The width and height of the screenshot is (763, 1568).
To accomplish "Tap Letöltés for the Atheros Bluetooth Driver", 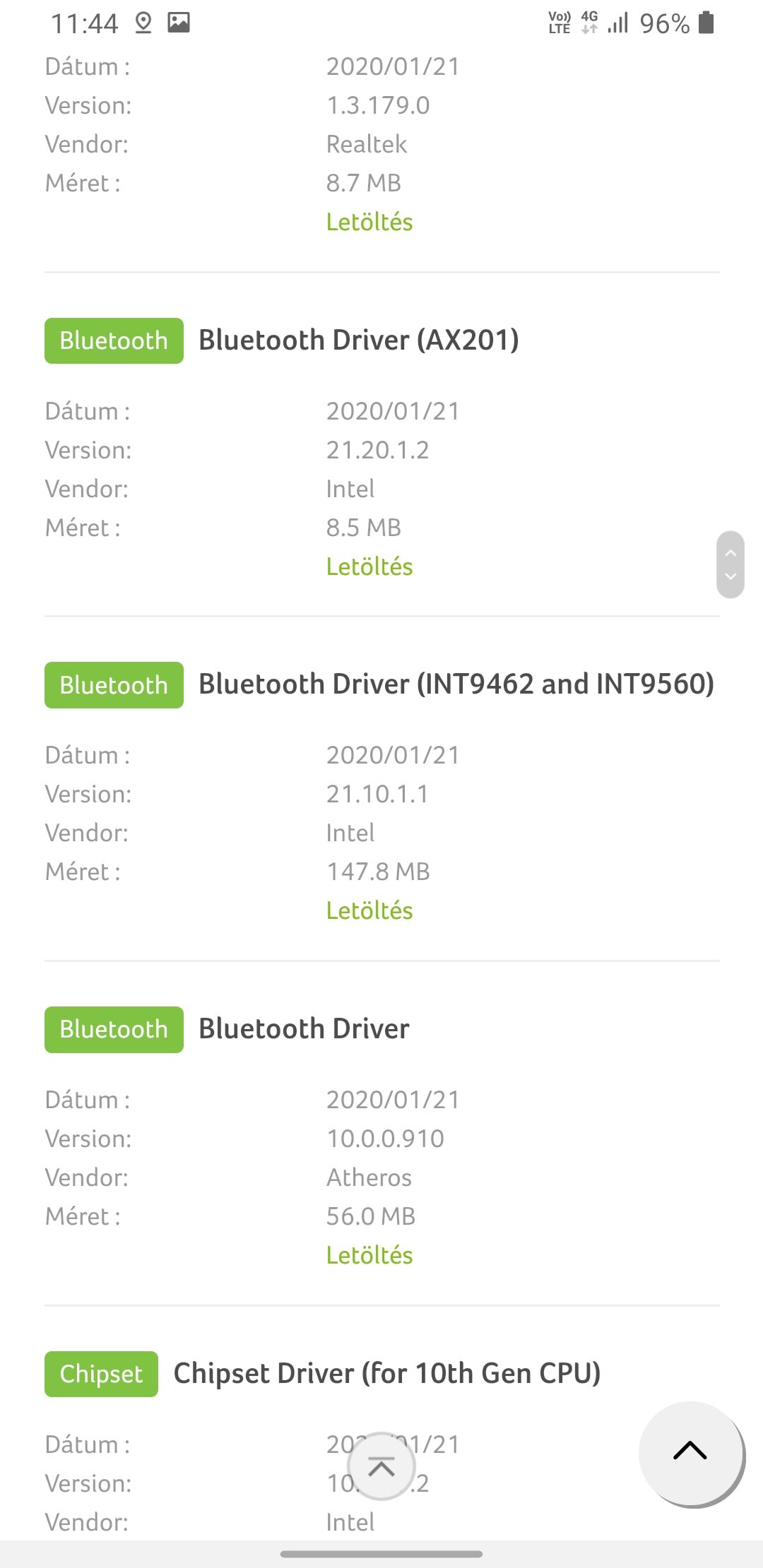I will 369,1255.
